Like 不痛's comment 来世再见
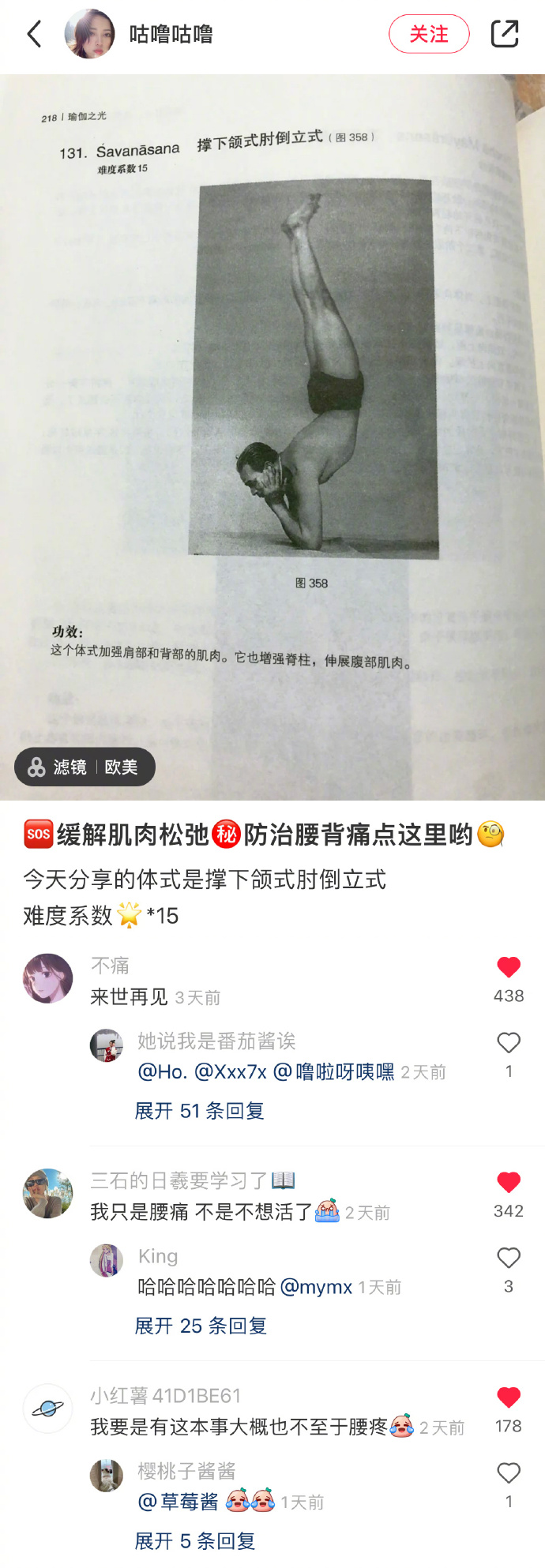The width and height of the screenshot is (545, 1568). coord(509,967)
